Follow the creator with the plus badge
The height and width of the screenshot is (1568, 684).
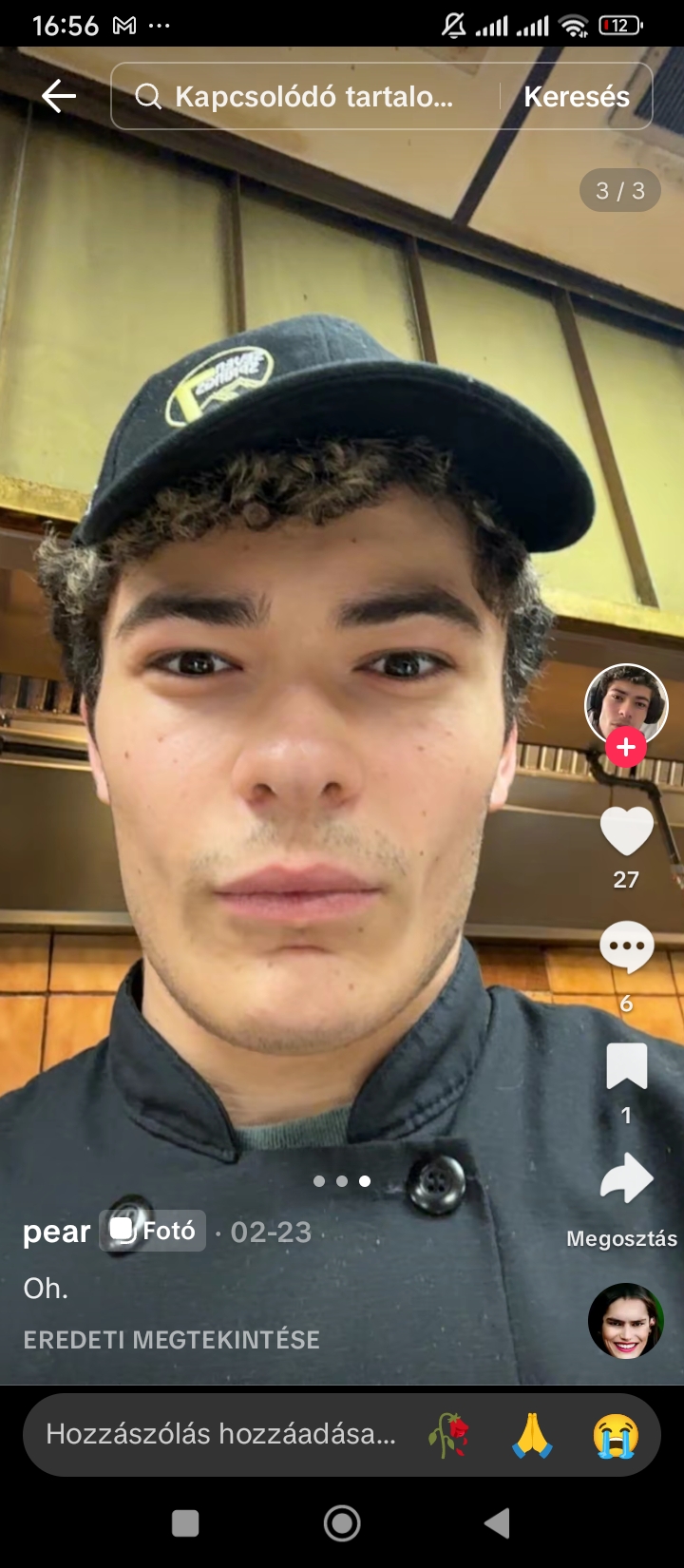coord(626,748)
